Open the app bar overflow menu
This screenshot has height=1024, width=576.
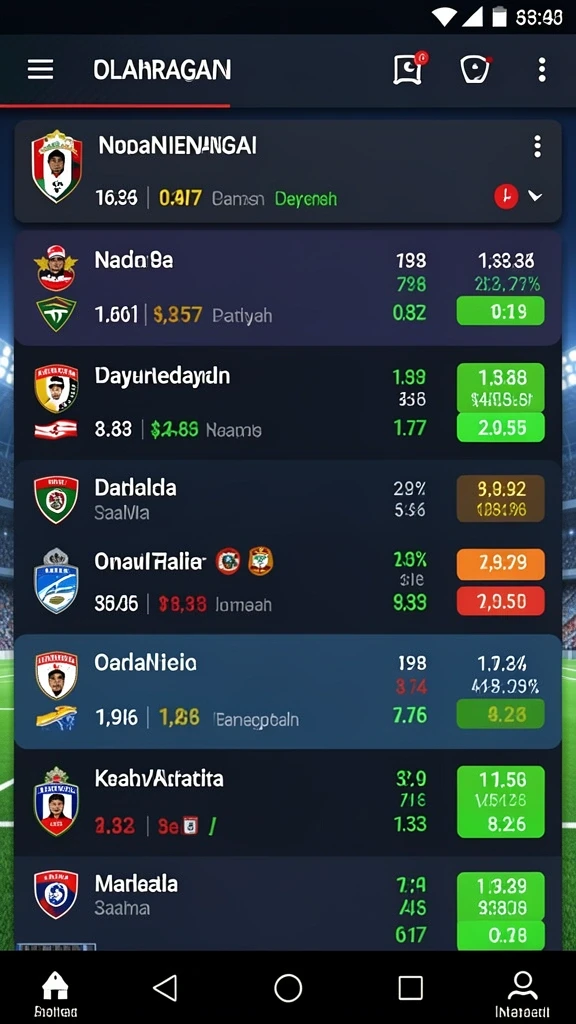click(x=541, y=69)
